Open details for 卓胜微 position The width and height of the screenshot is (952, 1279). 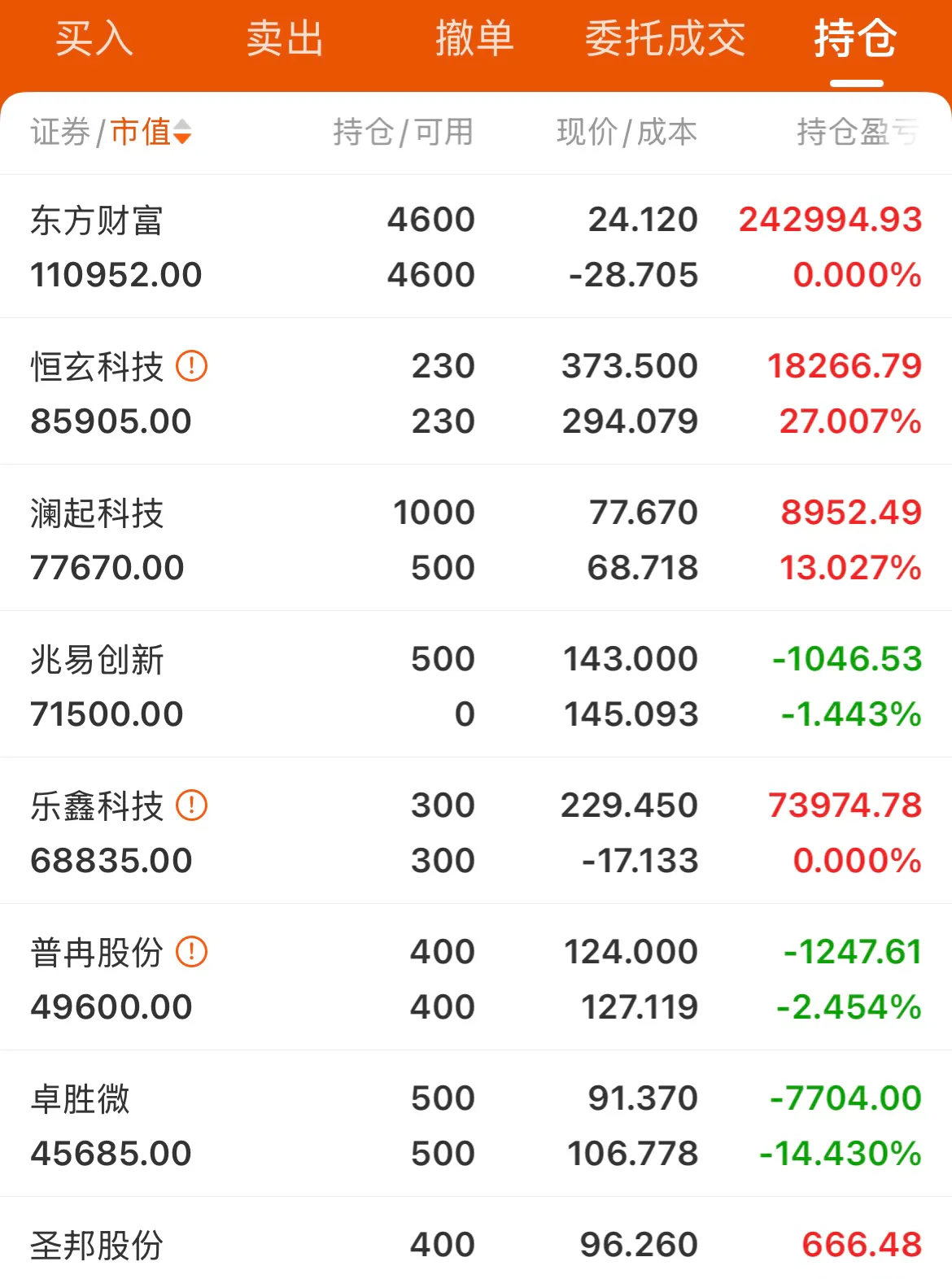tap(476, 1124)
